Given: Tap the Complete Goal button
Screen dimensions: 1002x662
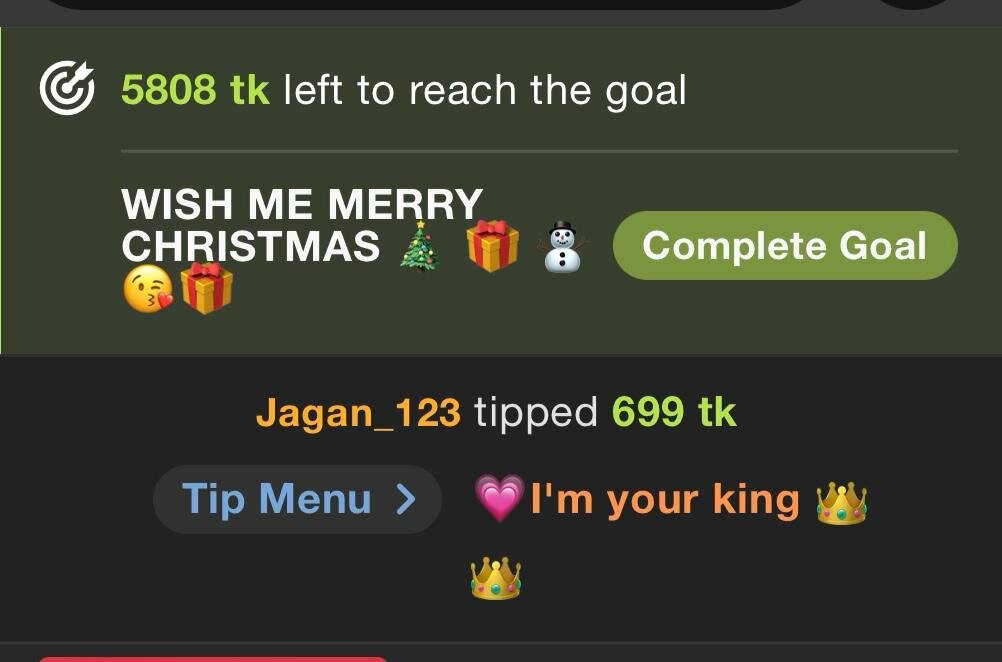Looking at the screenshot, I should click(x=785, y=246).
